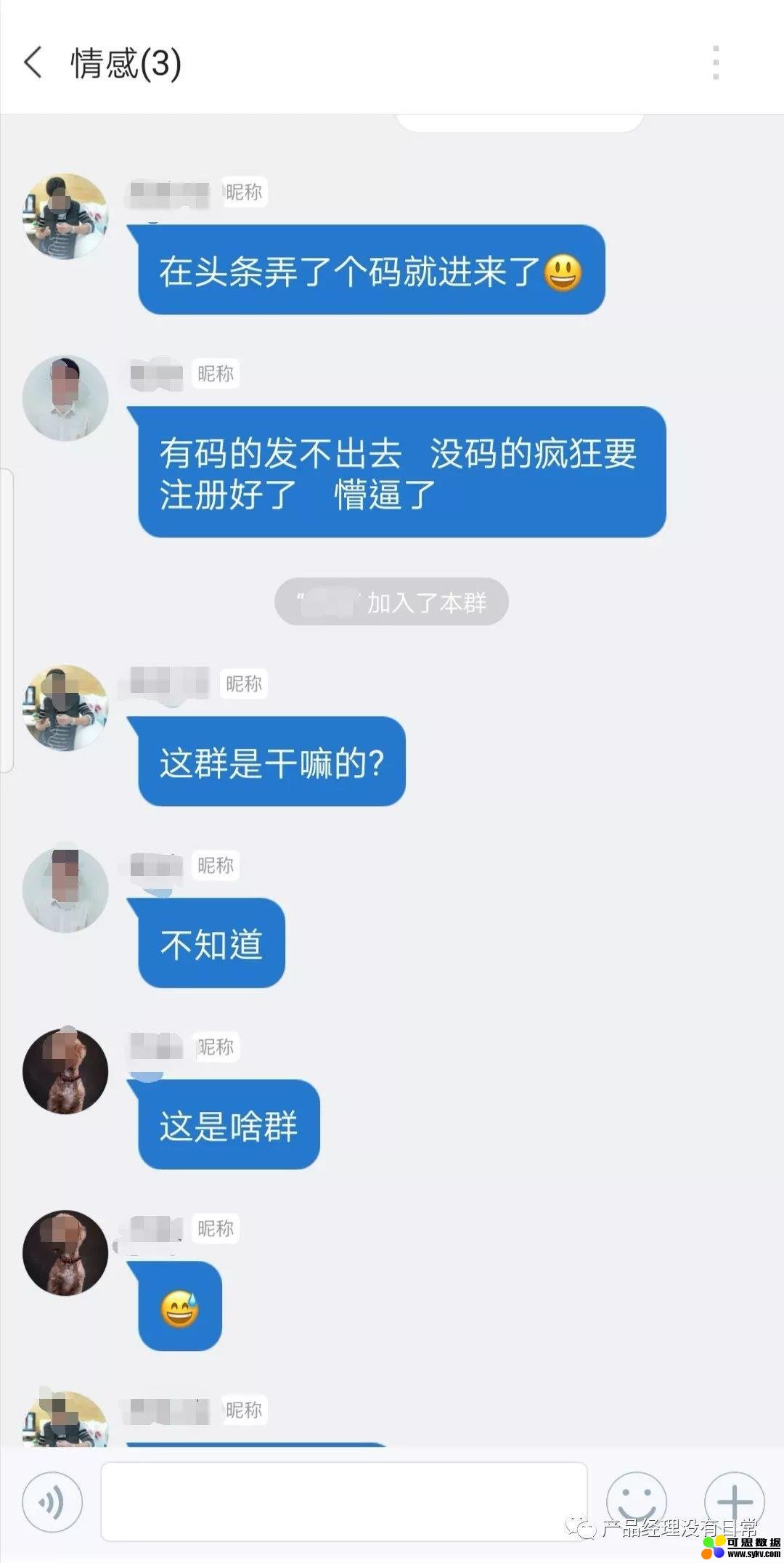This screenshot has width=784, height=1563.
Task: Open the plus attachment menu
Action: [x=734, y=1501]
